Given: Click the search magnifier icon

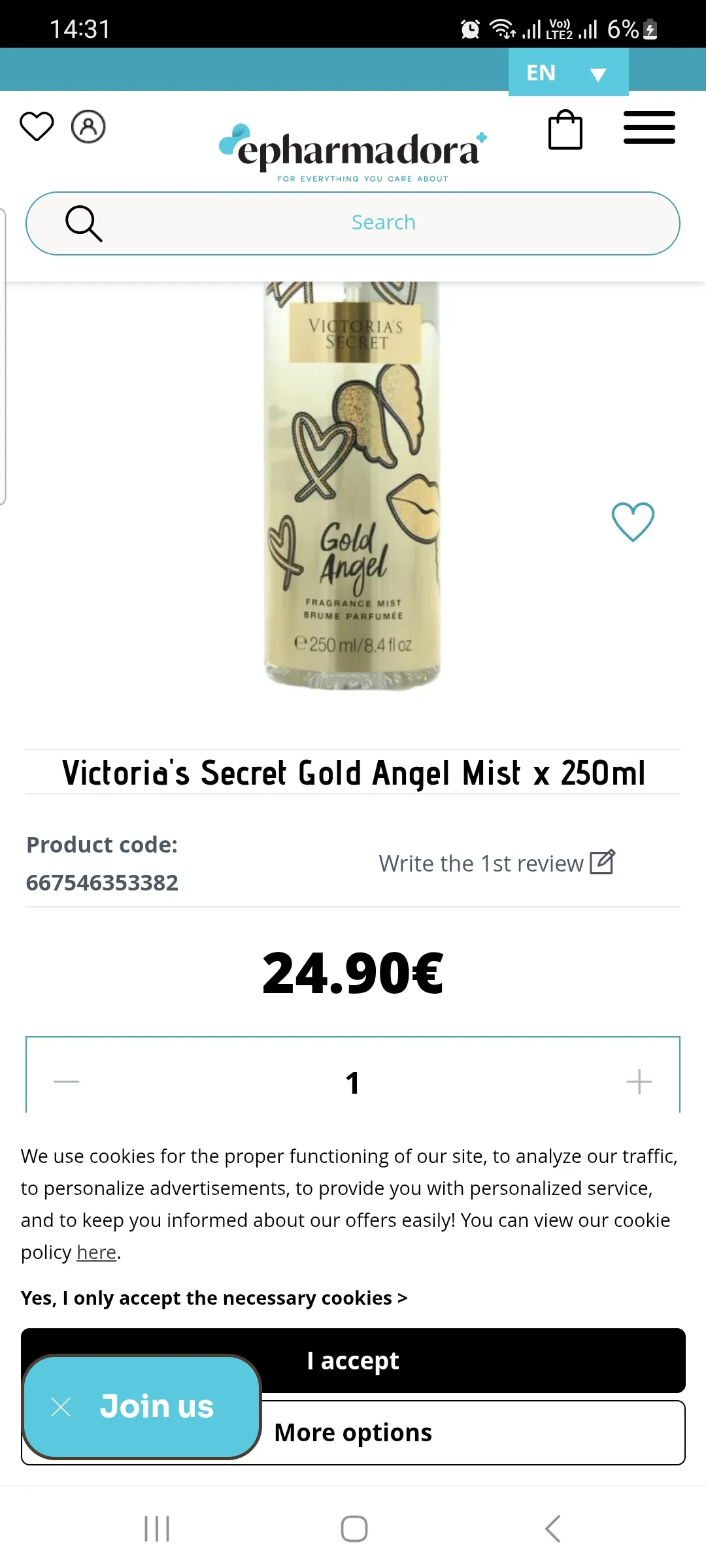Looking at the screenshot, I should tap(84, 223).
